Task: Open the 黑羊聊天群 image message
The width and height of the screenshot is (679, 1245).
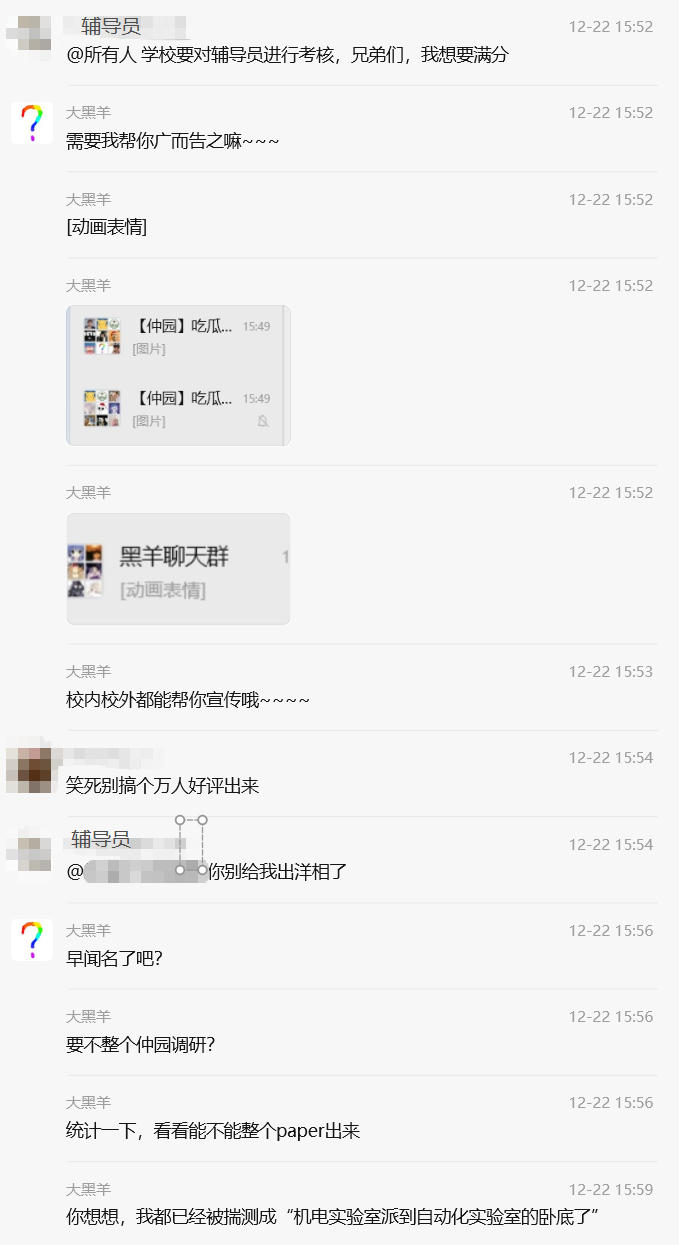Action: pyautogui.click(x=178, y=569)
